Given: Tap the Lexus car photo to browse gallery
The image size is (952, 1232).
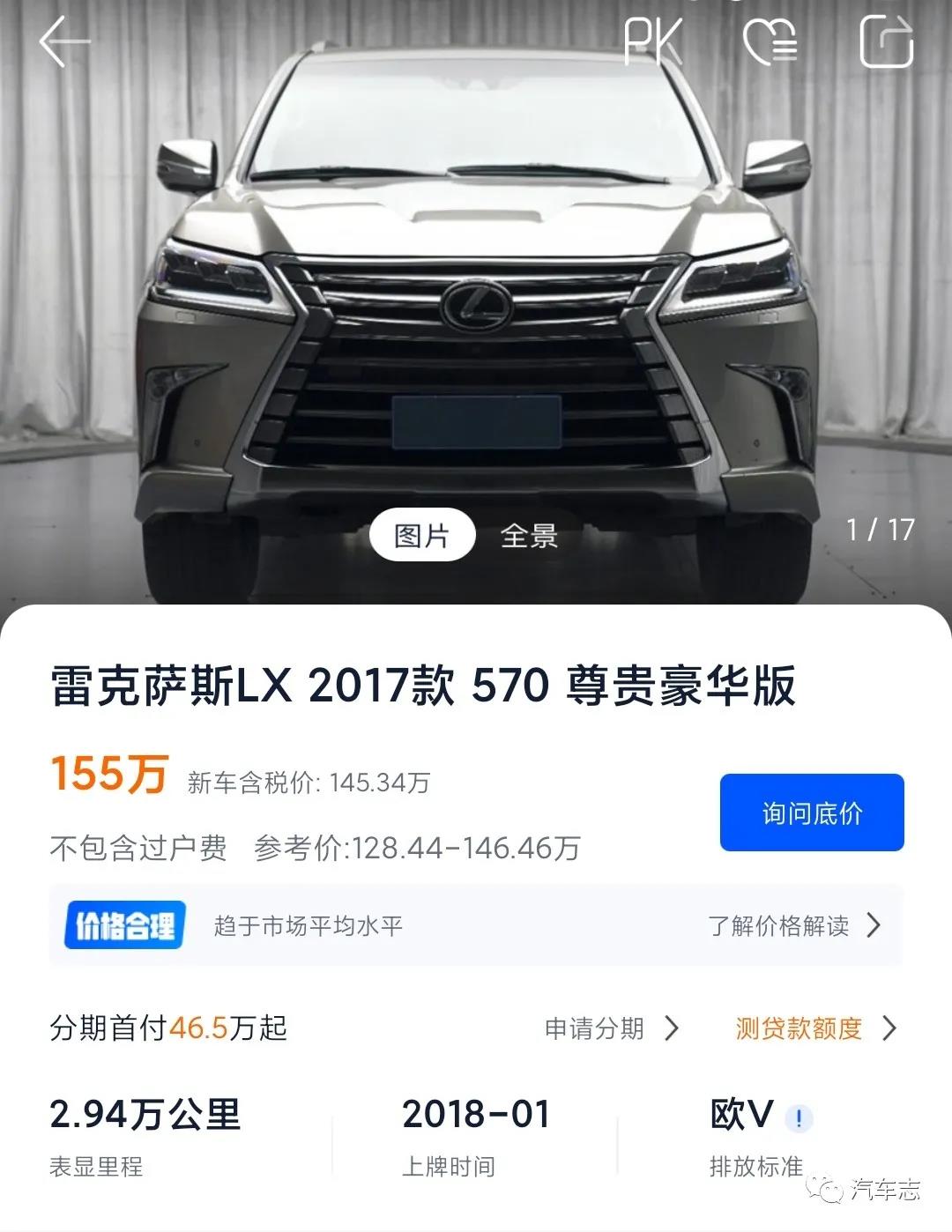Looking at the screenshot, I should click(476, 291).
